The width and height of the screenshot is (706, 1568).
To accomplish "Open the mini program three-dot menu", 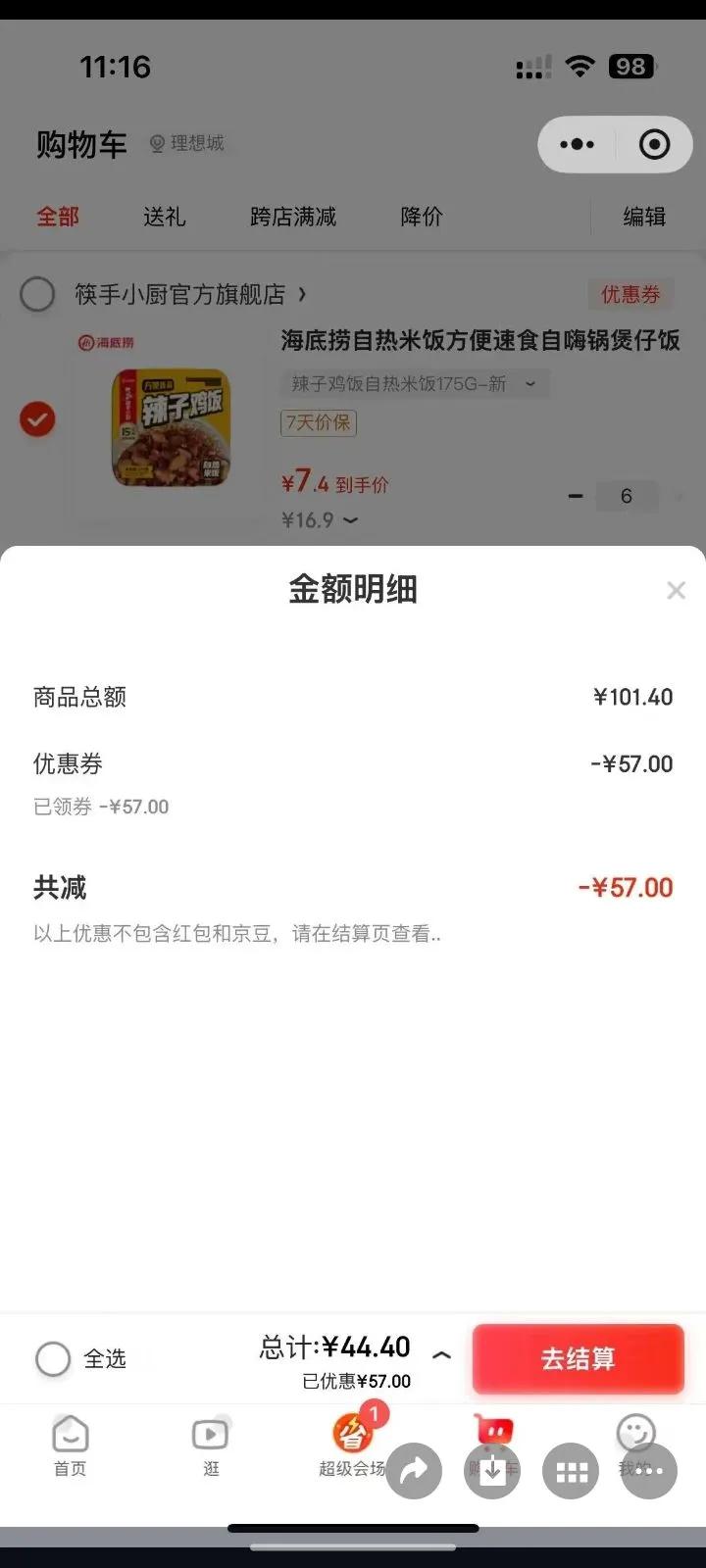I will (x=578, y=145).
